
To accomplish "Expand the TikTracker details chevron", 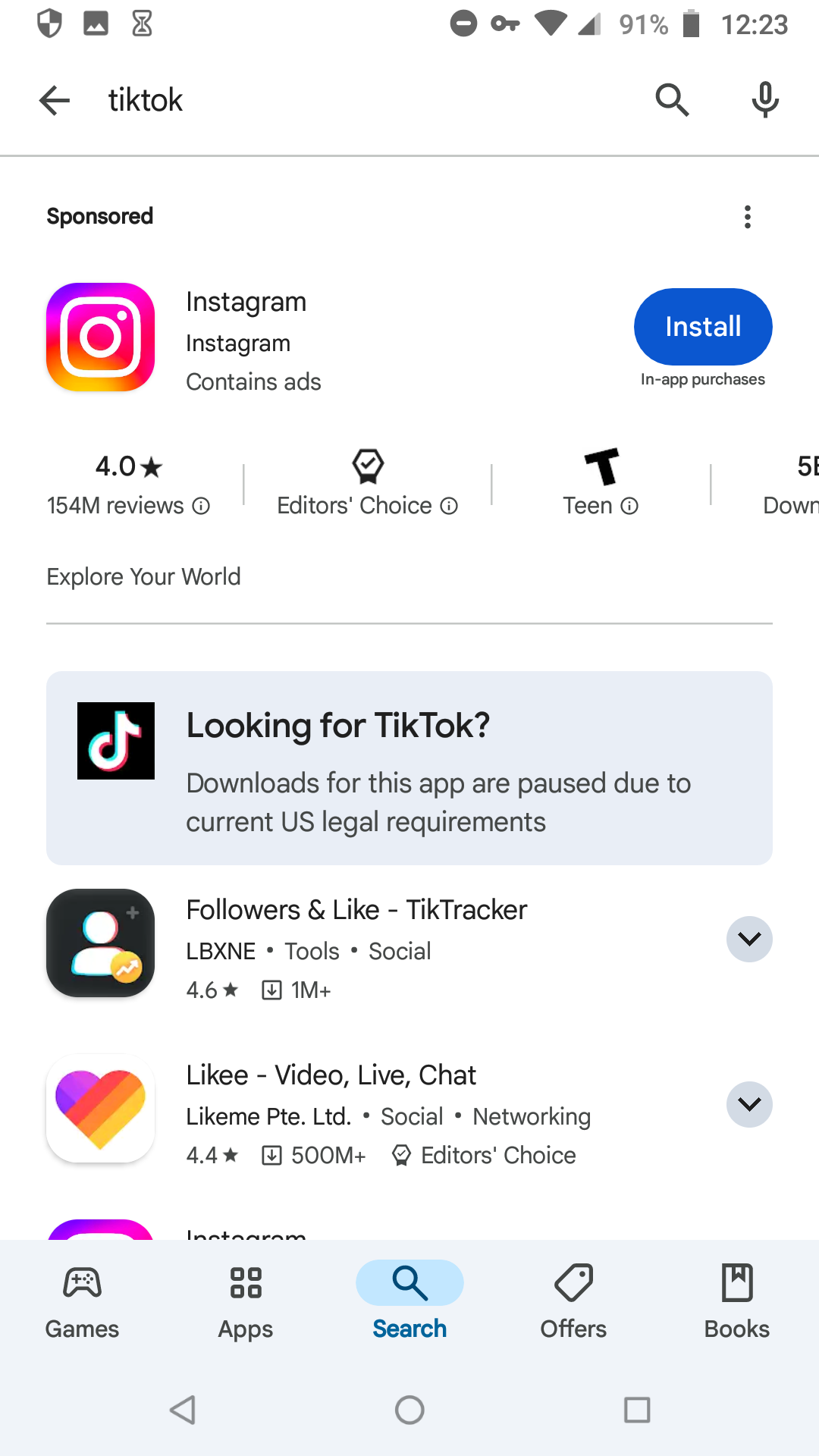I will tap(749, 940).
